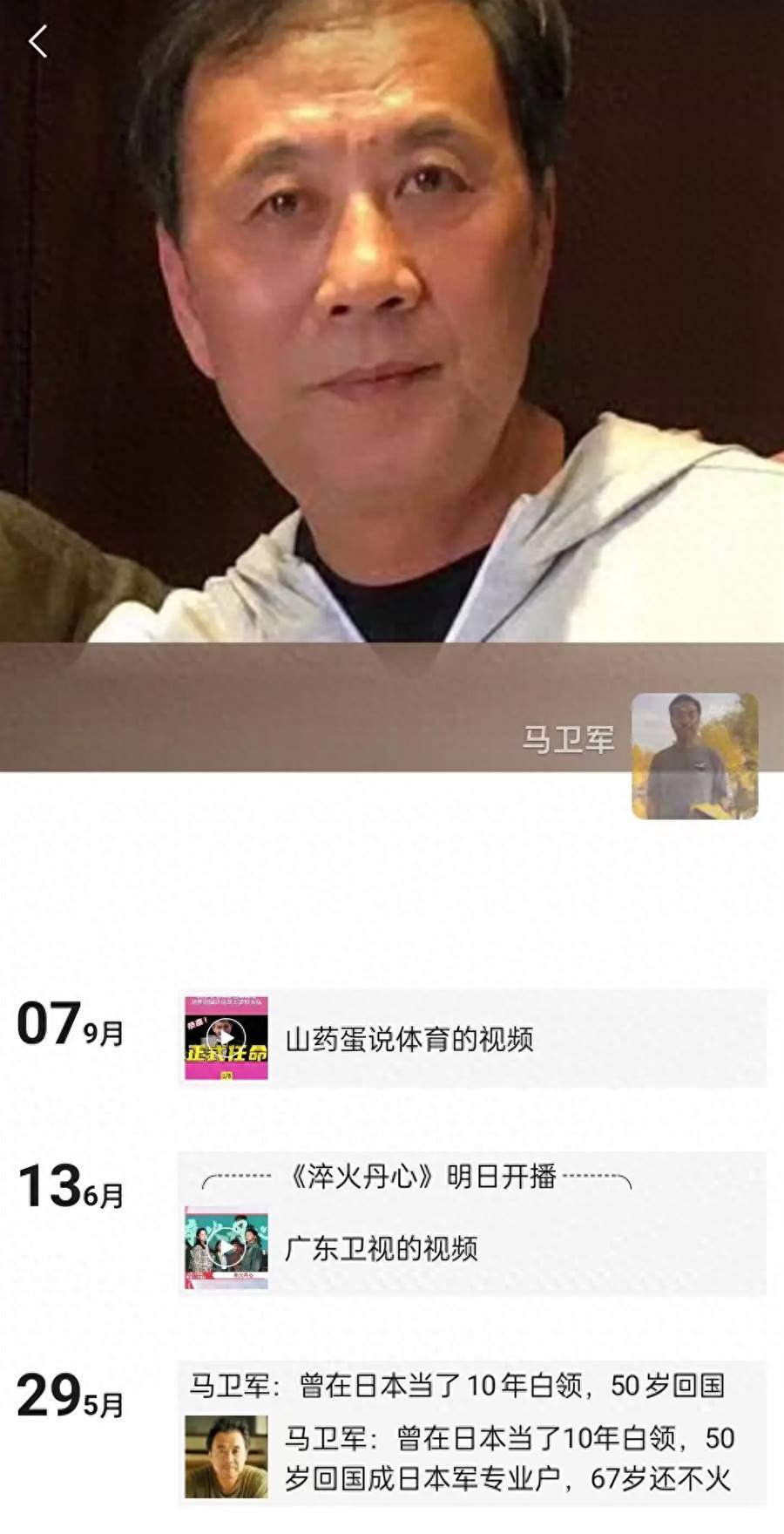784x1534 pixels.
Task: Open 马卫军's profile avatar
Action: tap(694, 756)
